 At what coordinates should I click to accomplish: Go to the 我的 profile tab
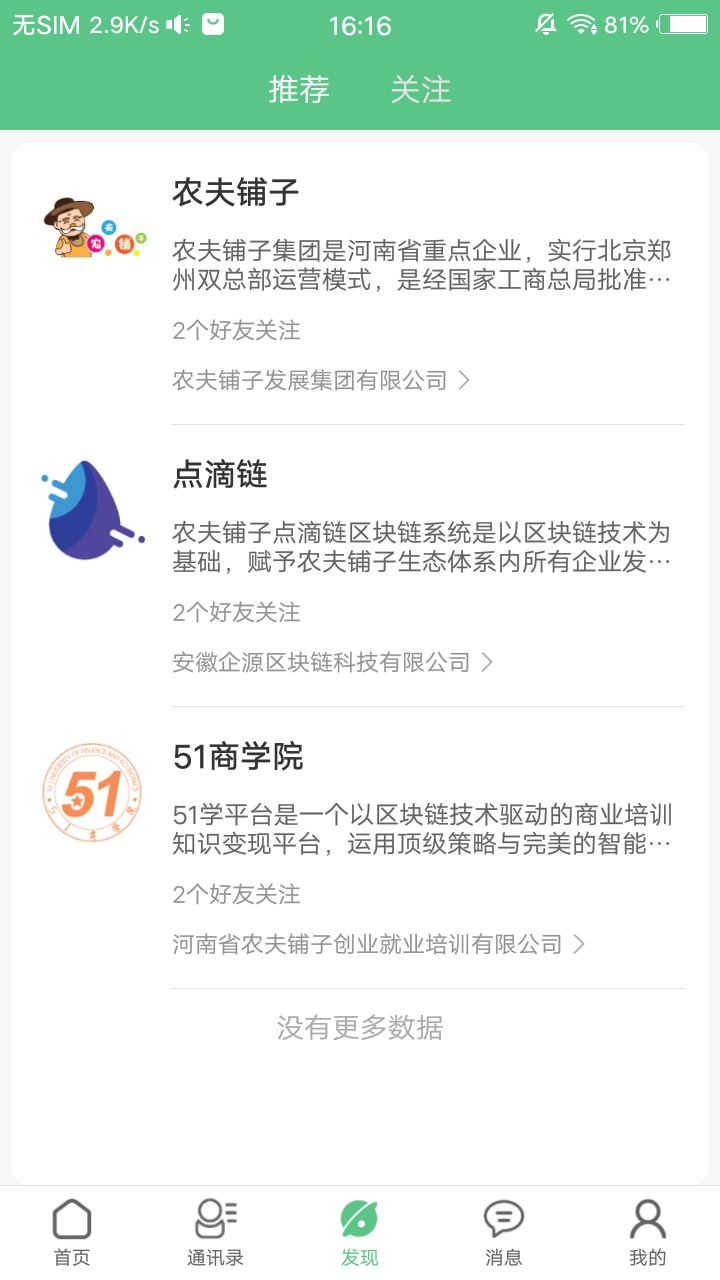coord(648,1233)
